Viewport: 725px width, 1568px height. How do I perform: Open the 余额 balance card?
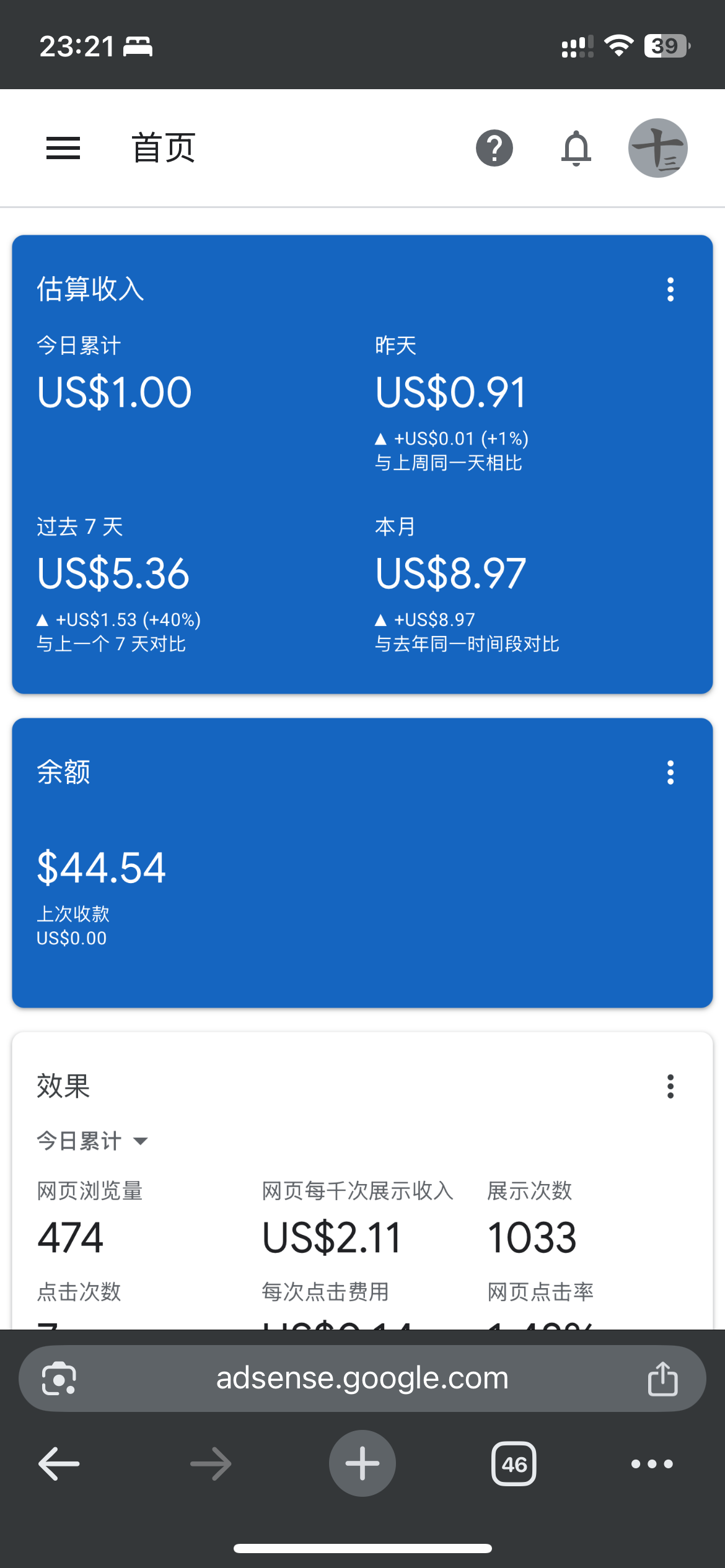point(362,867)
